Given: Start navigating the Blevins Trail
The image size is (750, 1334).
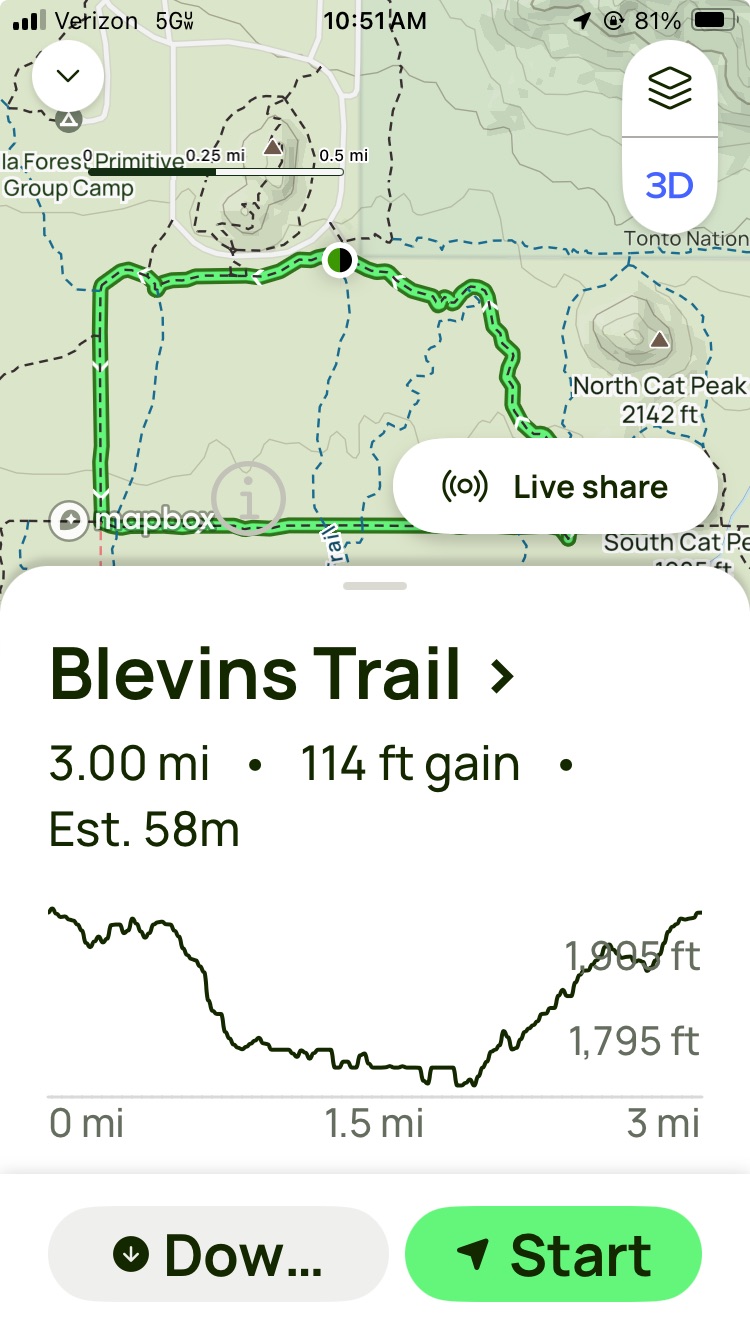Looking at the screenshot, I should click(553, 1254).
